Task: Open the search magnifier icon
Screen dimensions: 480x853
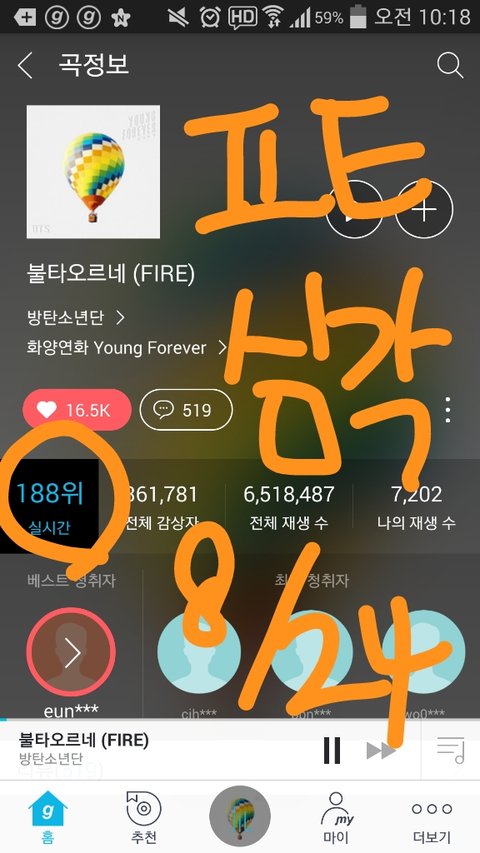Action: coord(450,65)
